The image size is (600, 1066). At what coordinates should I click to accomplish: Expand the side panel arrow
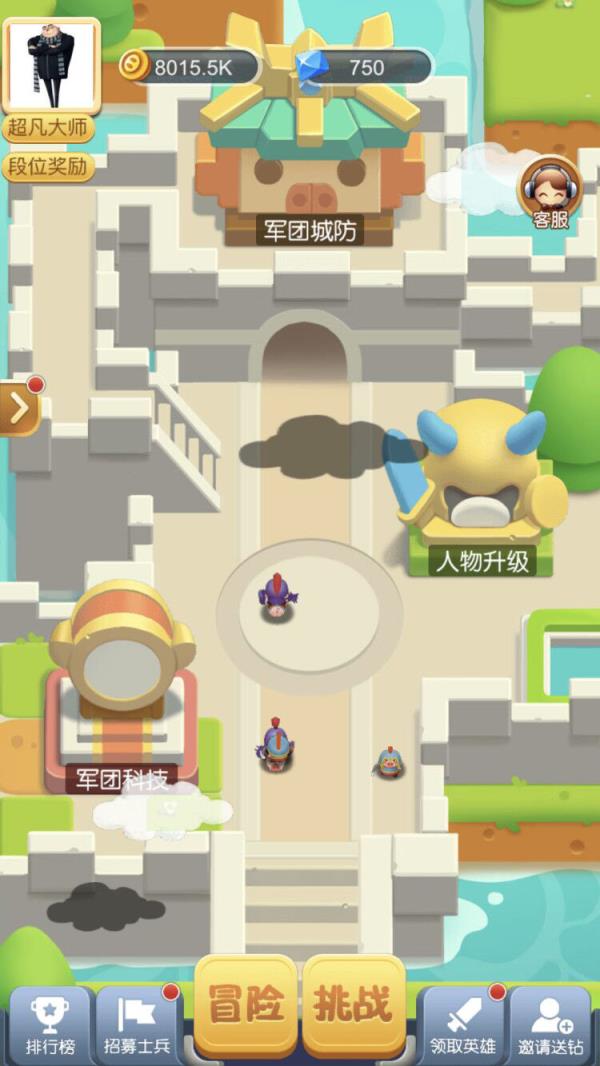coord(20,408)
